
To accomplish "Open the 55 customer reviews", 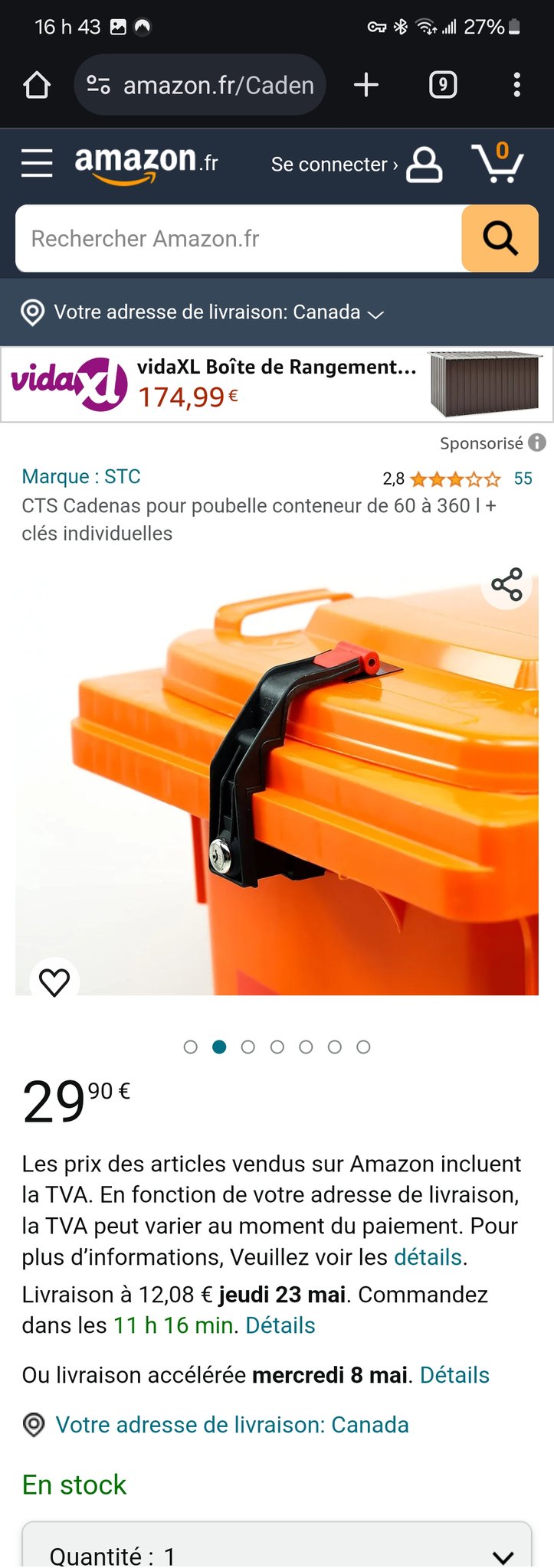I will 523,479.
